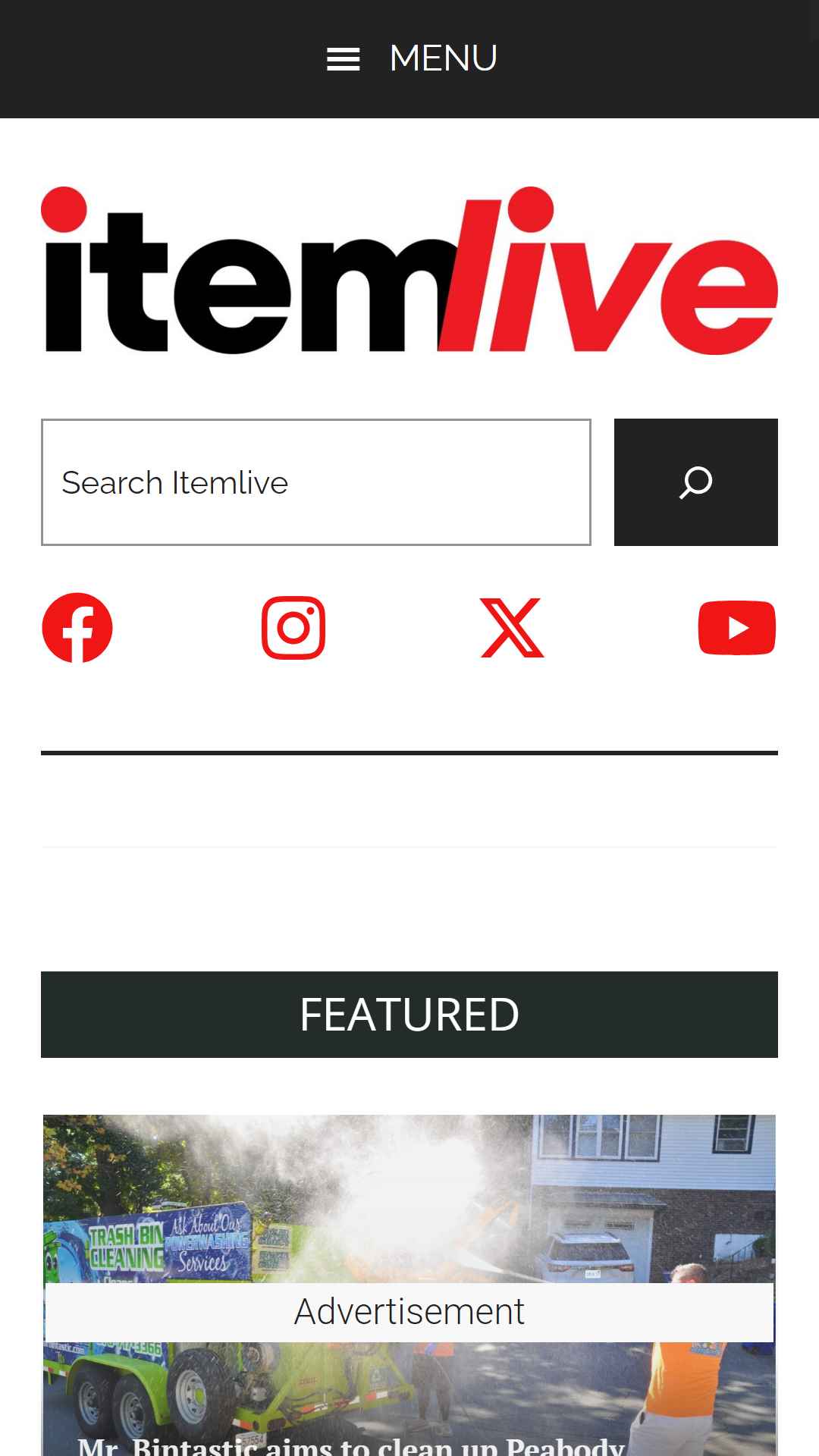The width and height of the screenshot is (819, 1456).
Task: Open the Itemlive Instagram page
Action: (x=293, y=628)
